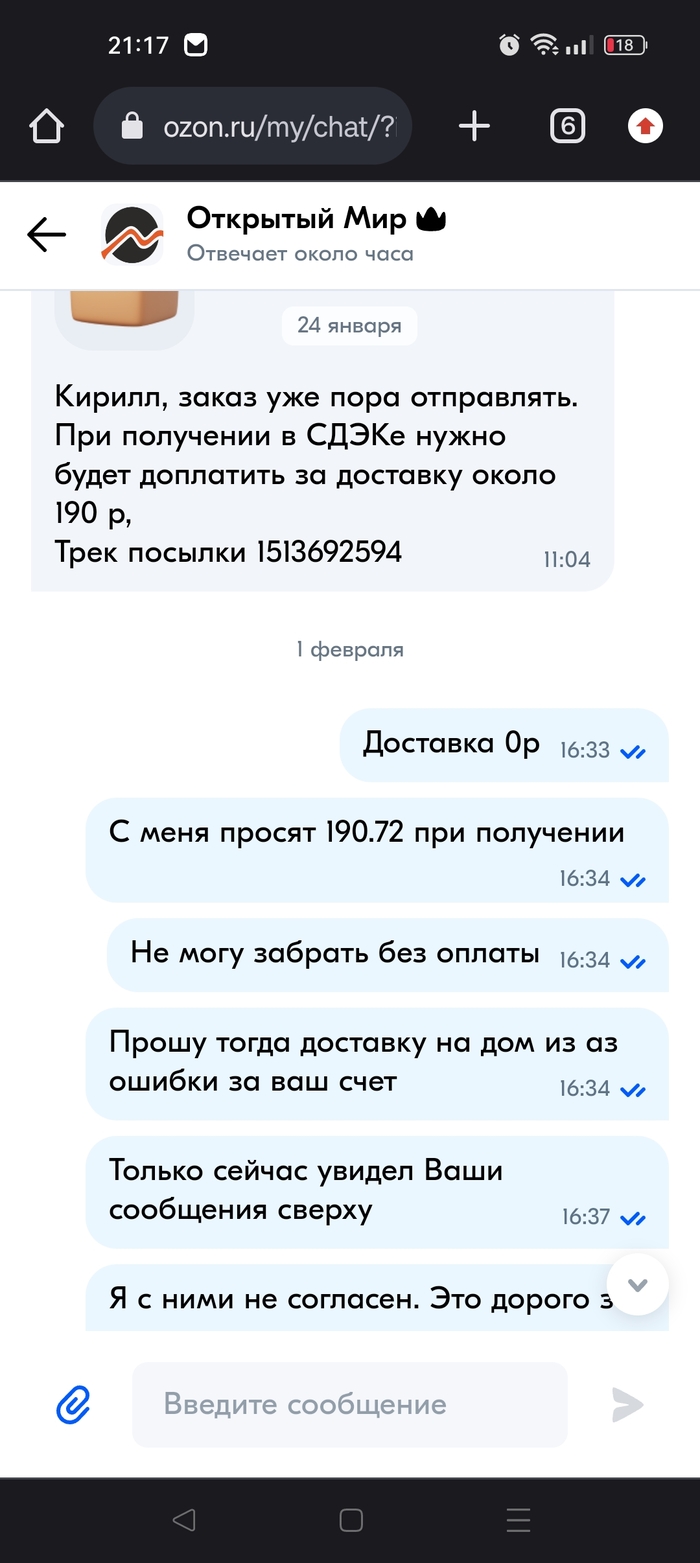Screen dimensions: 700x1563
Task: Send the message with the arrow icon
Action: coord(628,1405)
